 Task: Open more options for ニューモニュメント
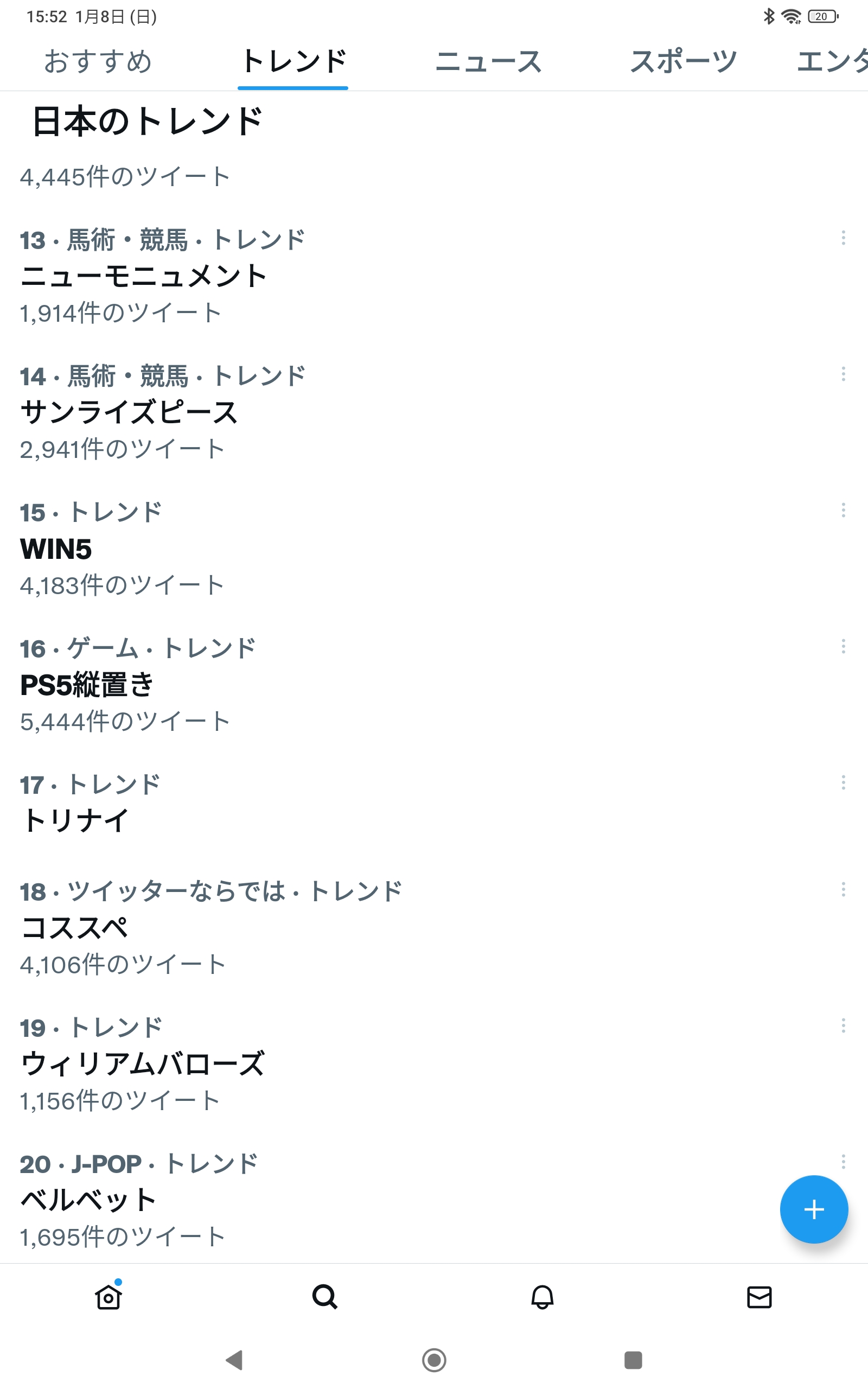tap(843, 238)
